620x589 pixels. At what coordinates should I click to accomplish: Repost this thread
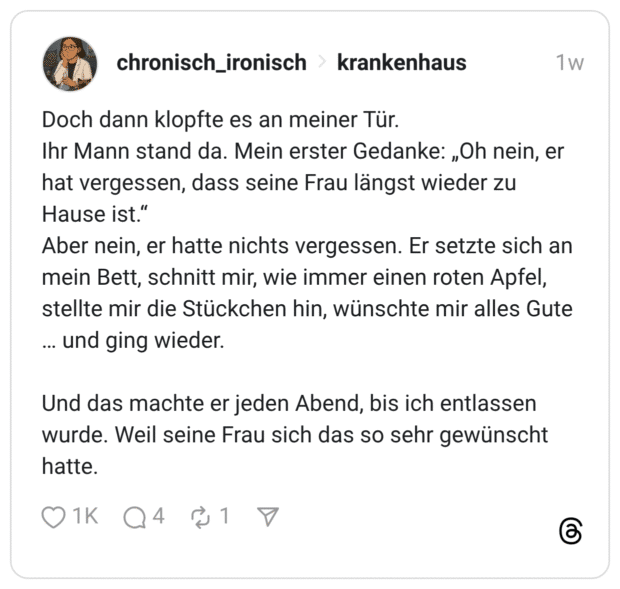pos(201,517)
